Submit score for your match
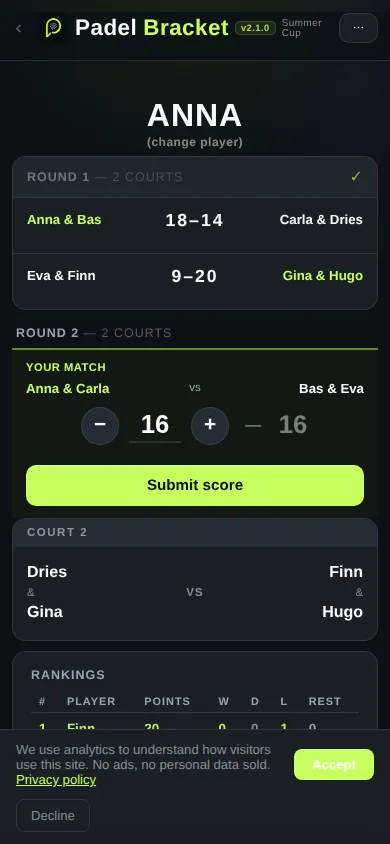The width and height of the screenshot is (390, 844). (x=195, y=486)
